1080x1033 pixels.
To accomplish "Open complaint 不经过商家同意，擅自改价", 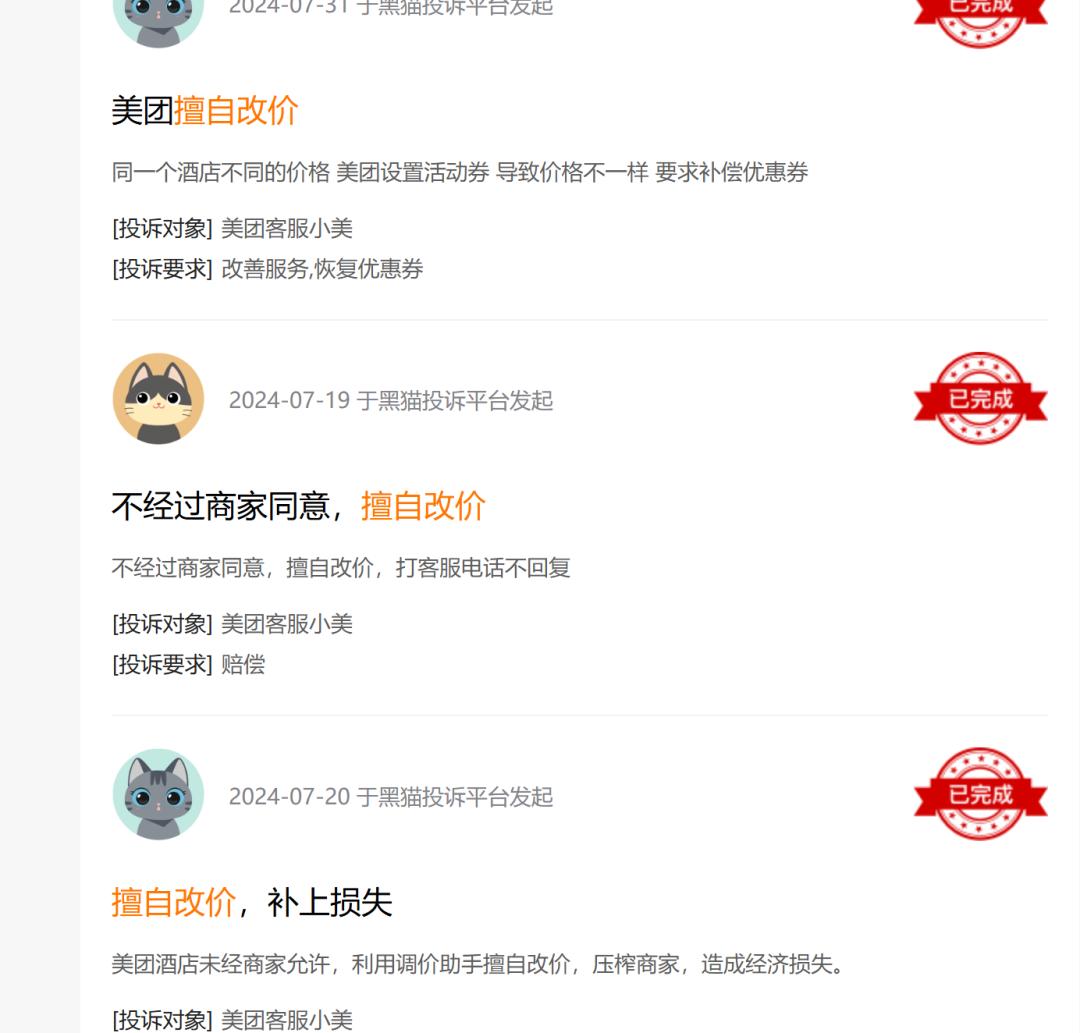I will (x=298, y=506).
